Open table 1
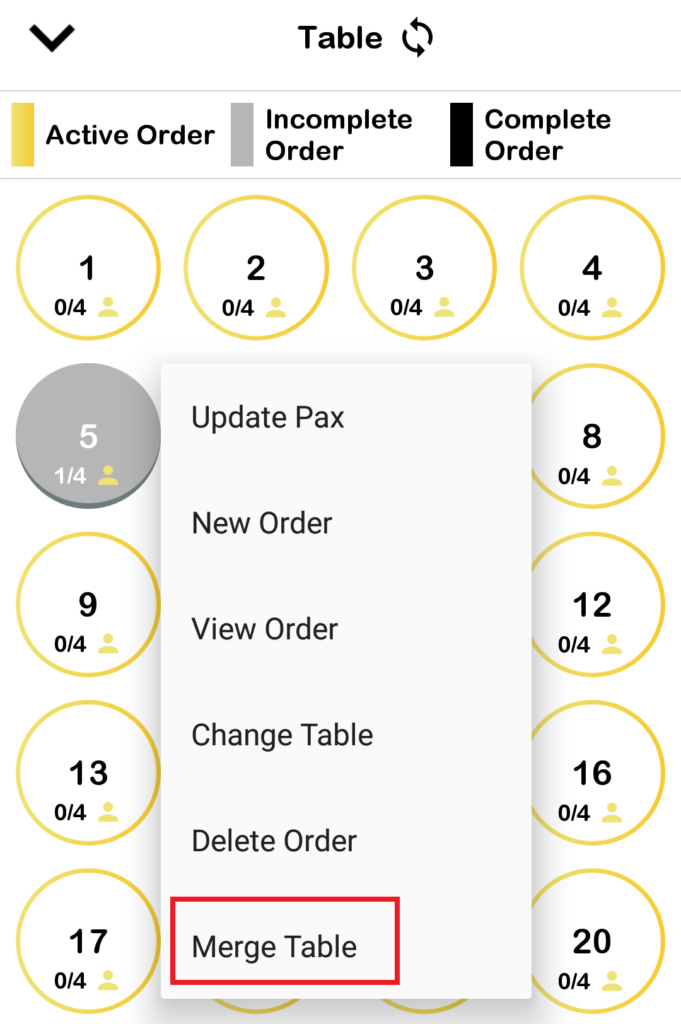681x1024 pixels. point(88,268)
